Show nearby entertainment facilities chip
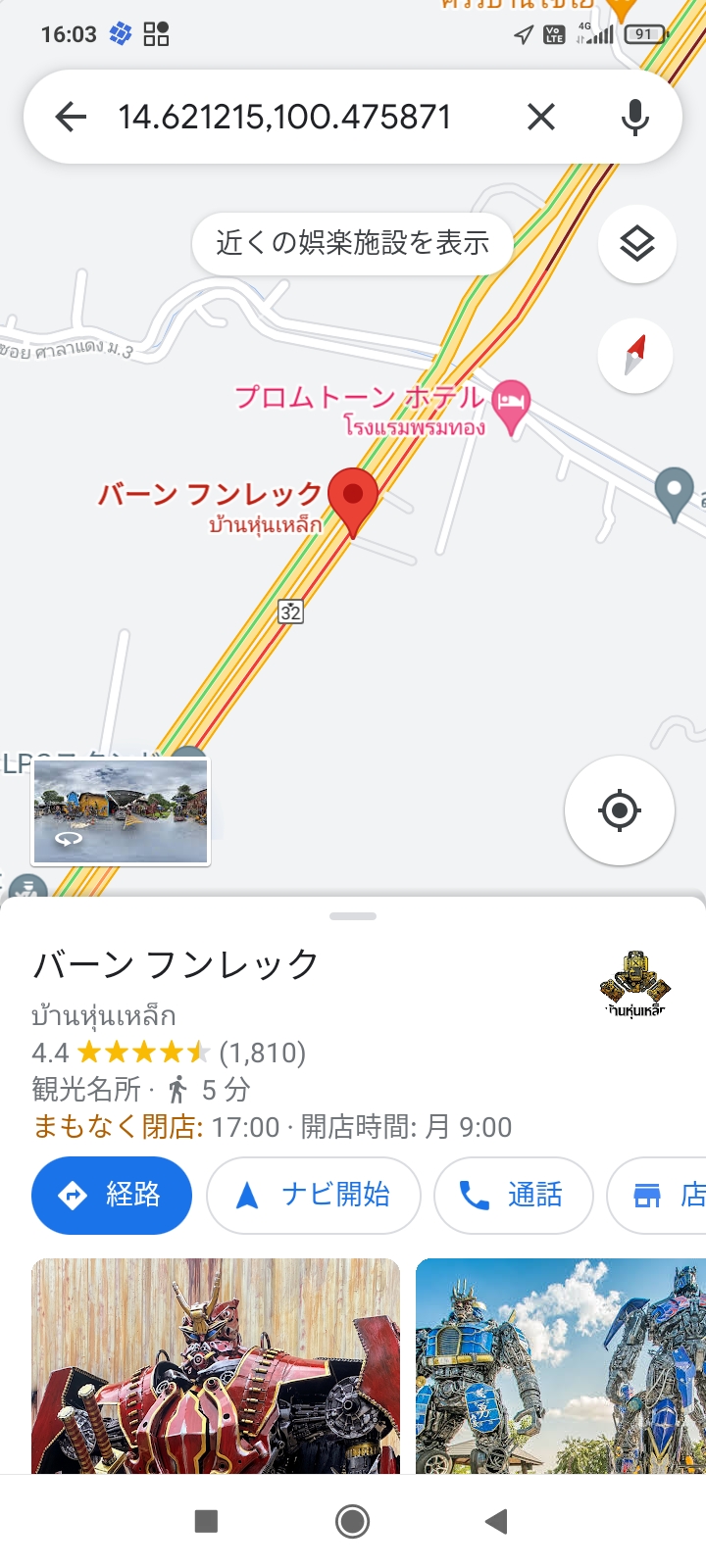706x1568 pixels. tap(352, 243)
